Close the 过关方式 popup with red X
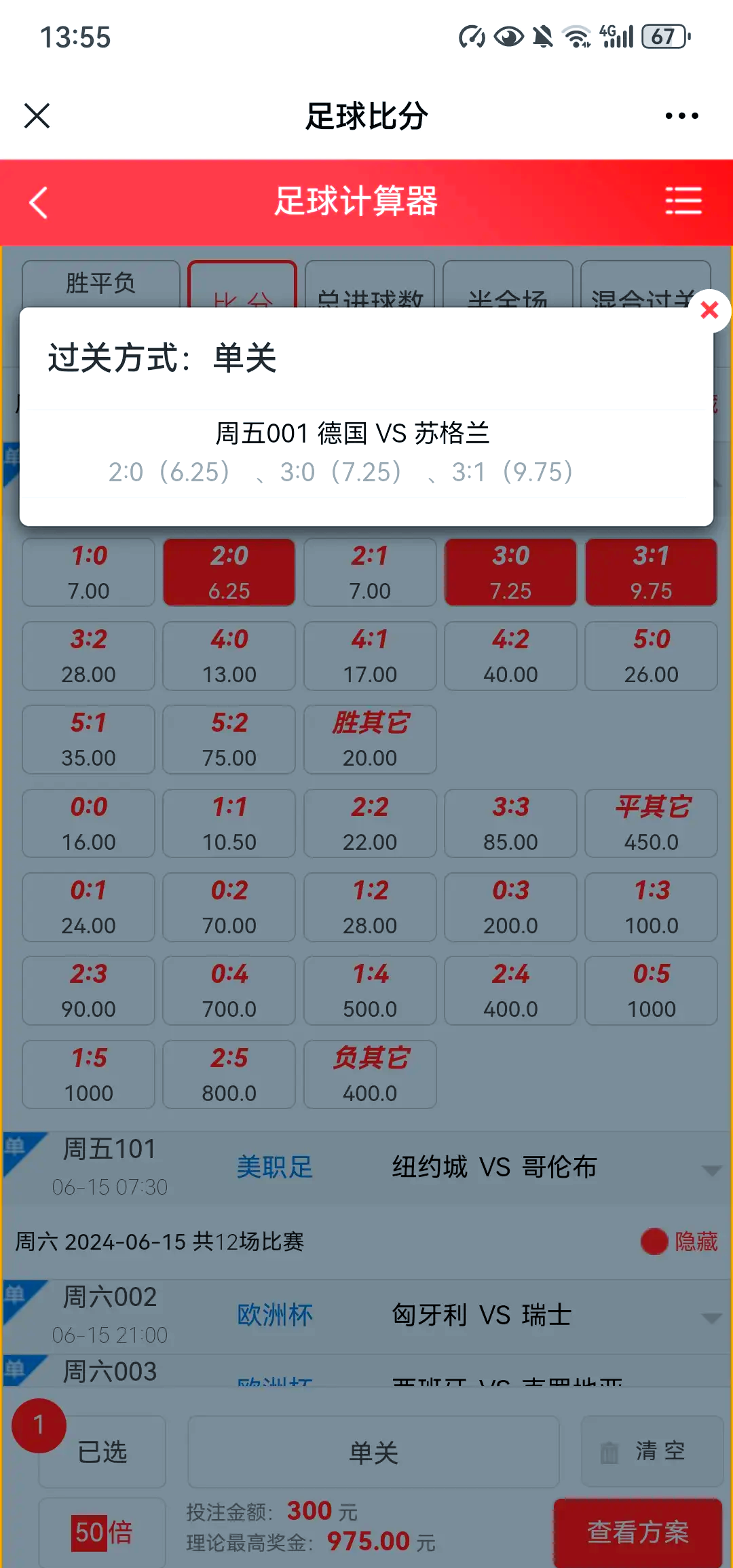The image size is (733, 1568). 709,310
